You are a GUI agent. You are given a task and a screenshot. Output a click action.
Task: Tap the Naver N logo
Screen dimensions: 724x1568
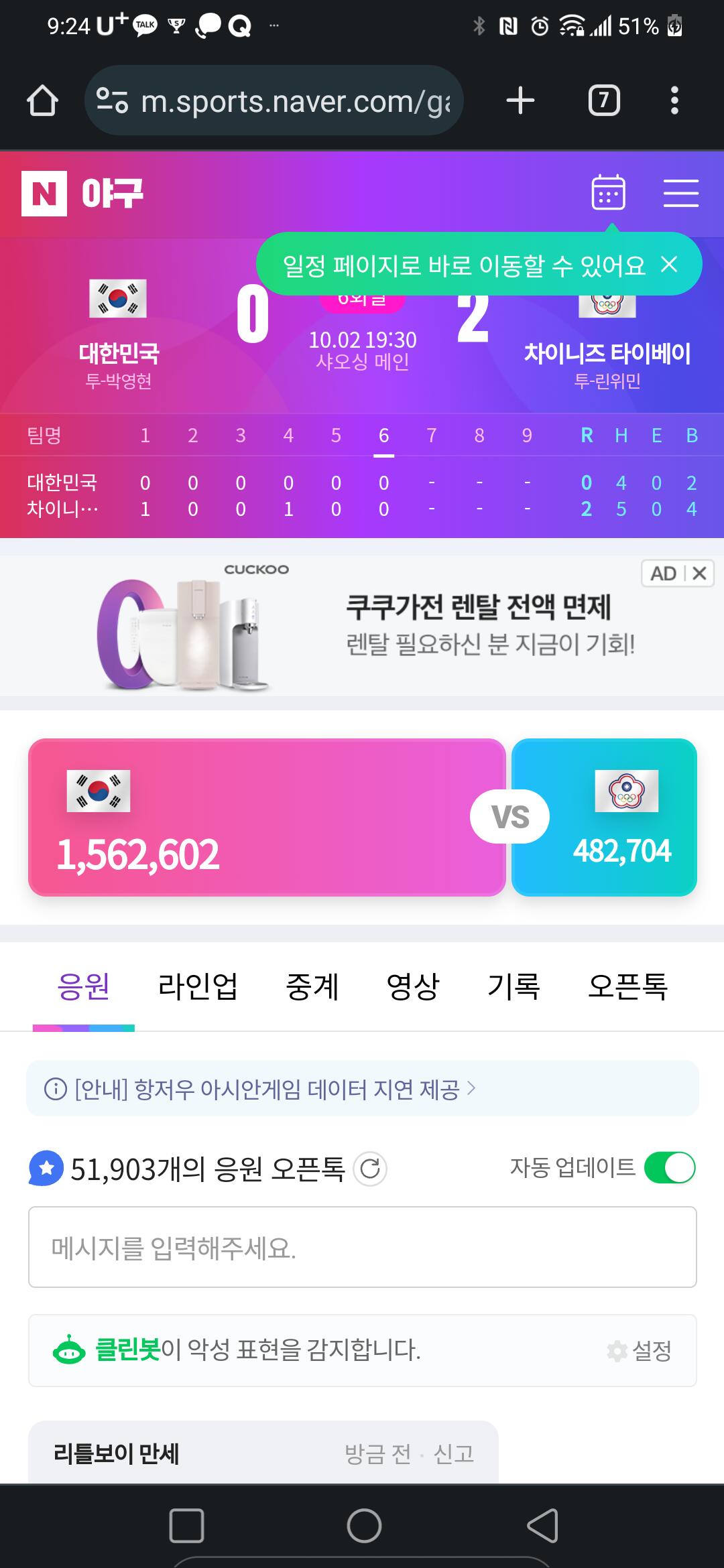(x=44, y=194)
